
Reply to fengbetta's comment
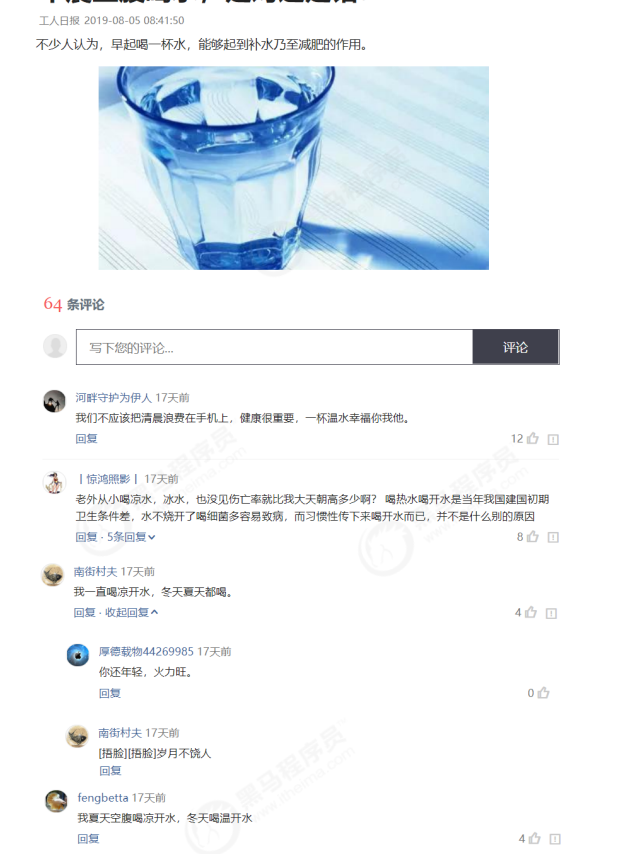pyautogui.click(x=88, y=838)
